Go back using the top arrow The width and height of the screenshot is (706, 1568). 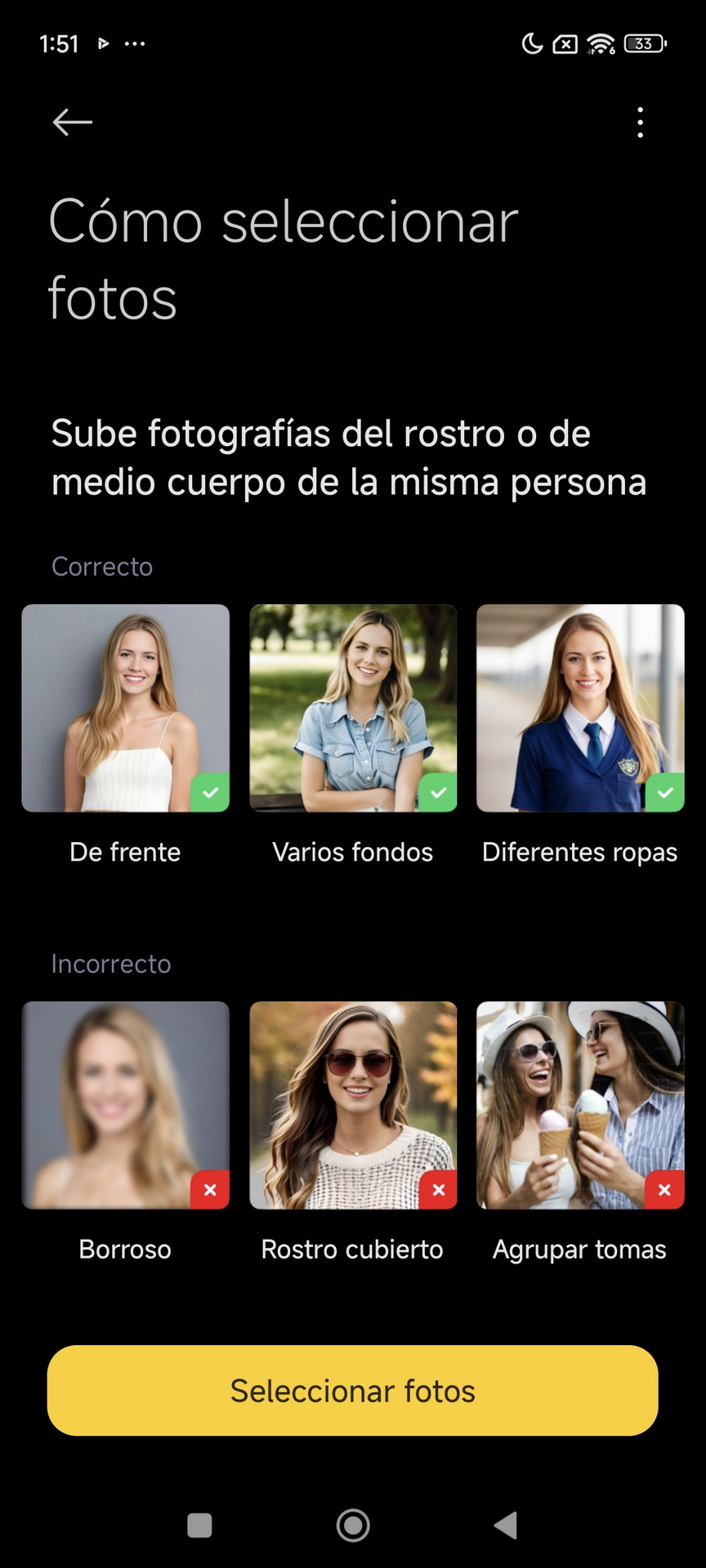72,122
